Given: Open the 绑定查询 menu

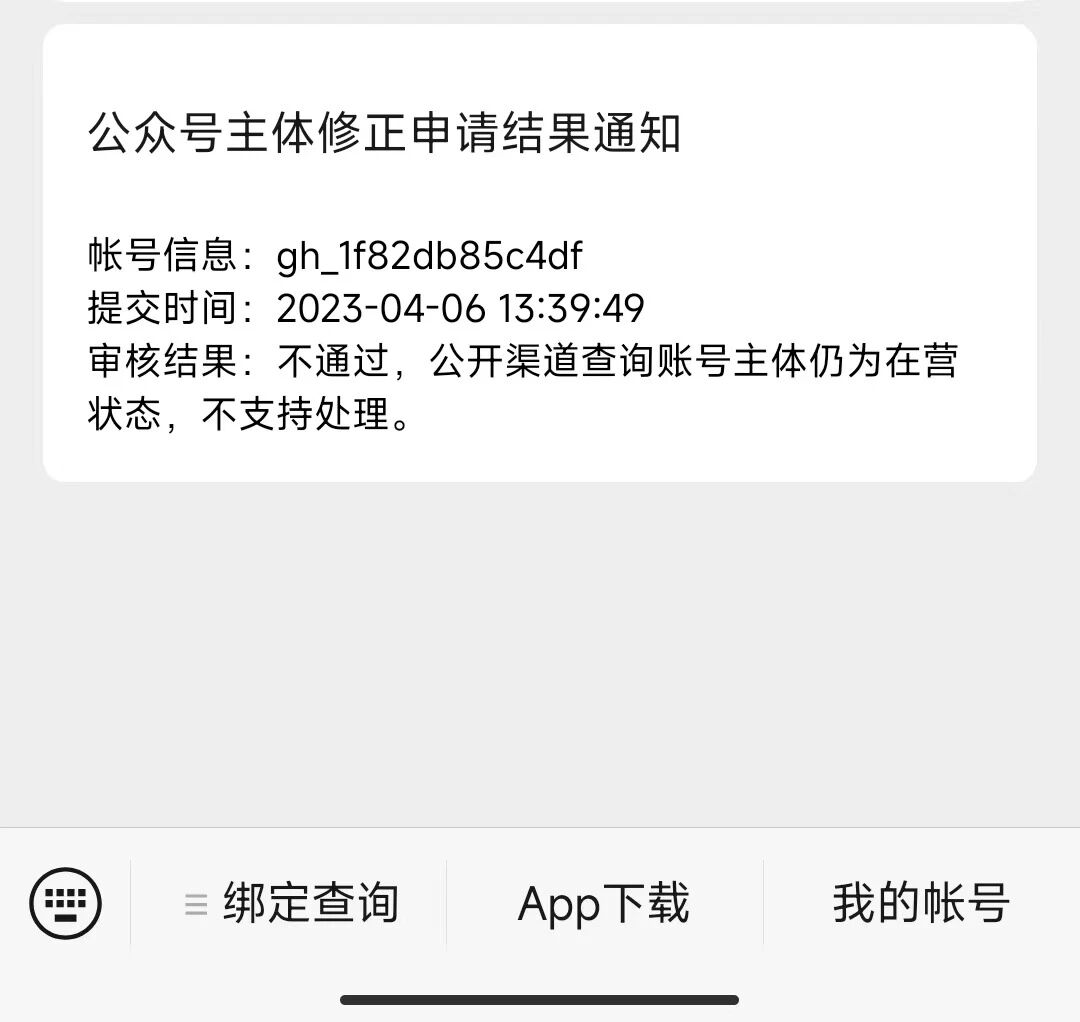Looking at the screenshot, I should [289, 903].
